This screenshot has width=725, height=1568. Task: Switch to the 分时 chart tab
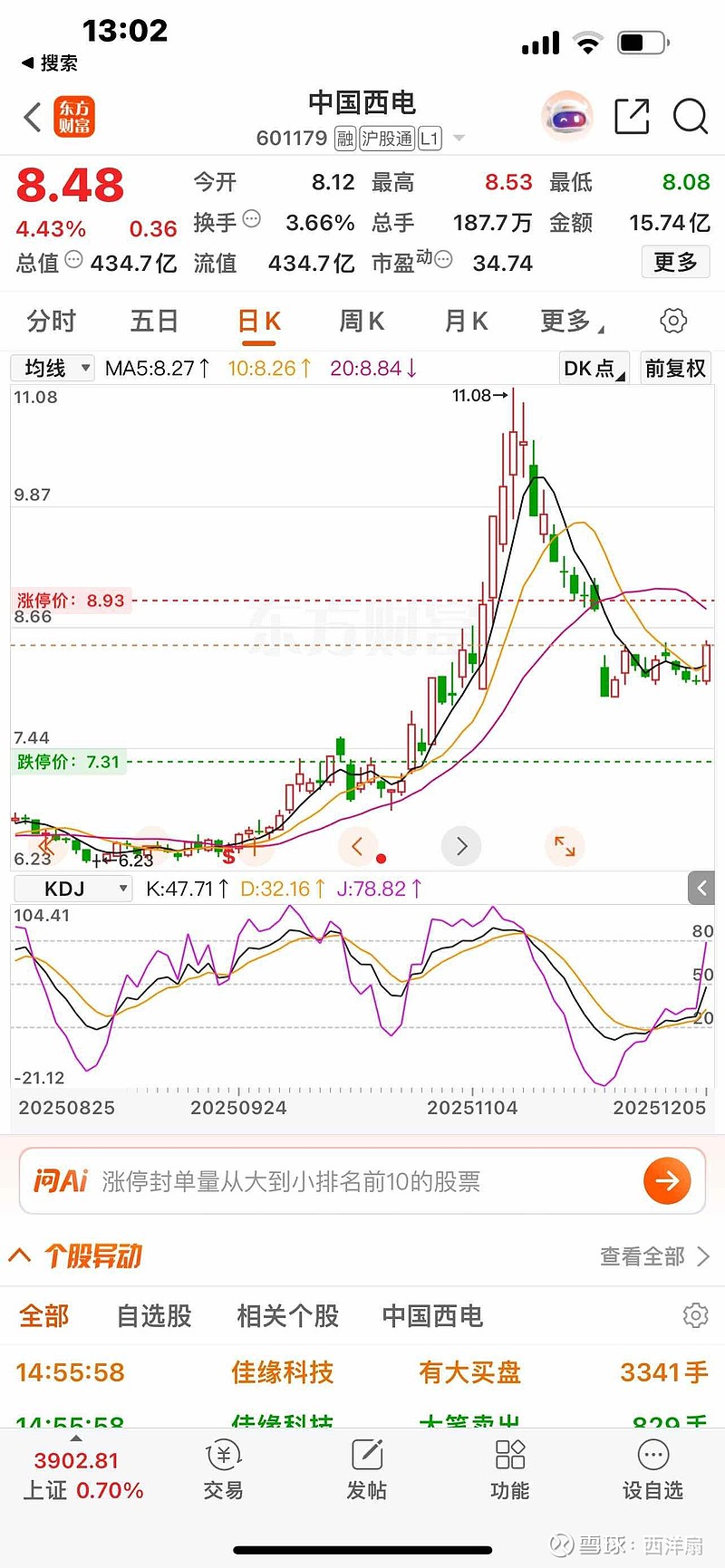[52, 321]
